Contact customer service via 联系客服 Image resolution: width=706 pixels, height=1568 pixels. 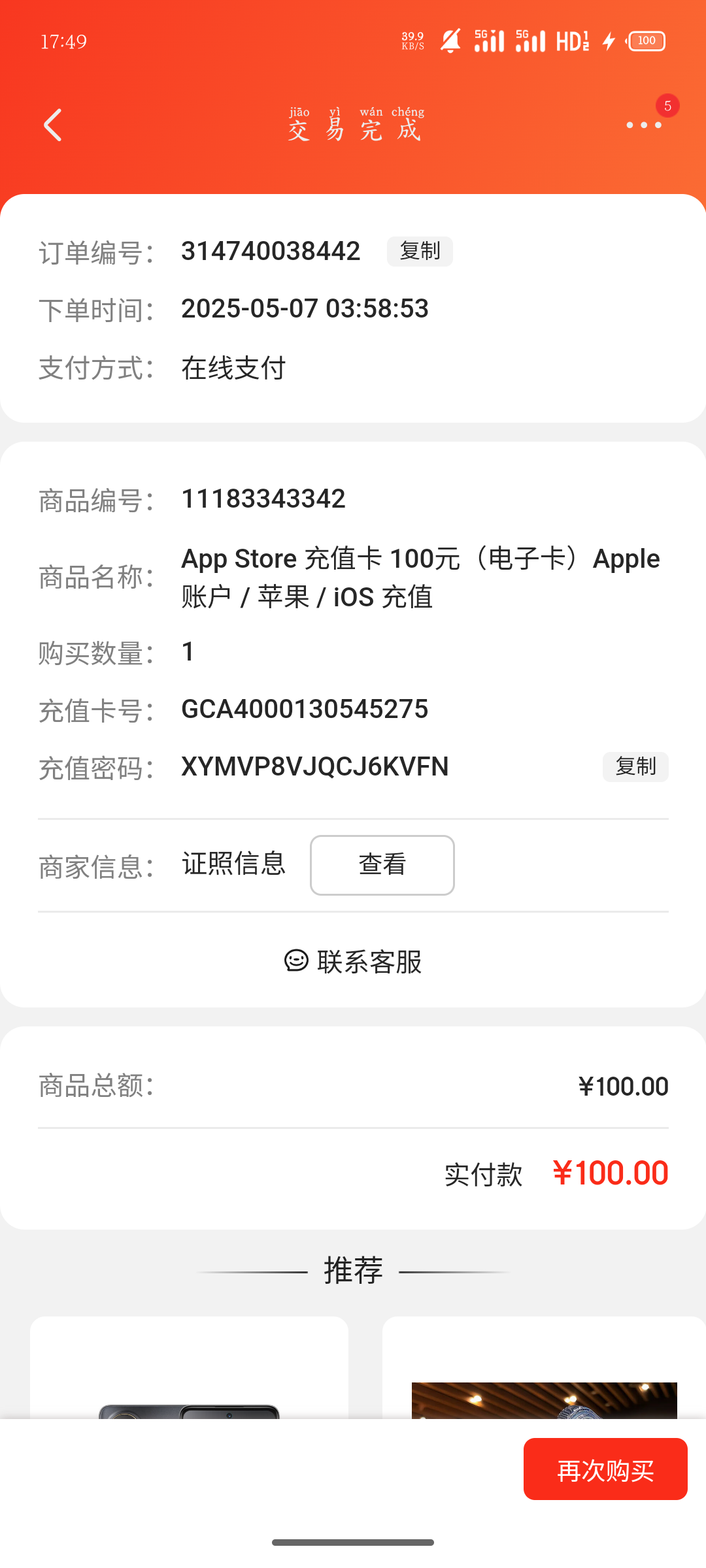[x=353, y=962]
